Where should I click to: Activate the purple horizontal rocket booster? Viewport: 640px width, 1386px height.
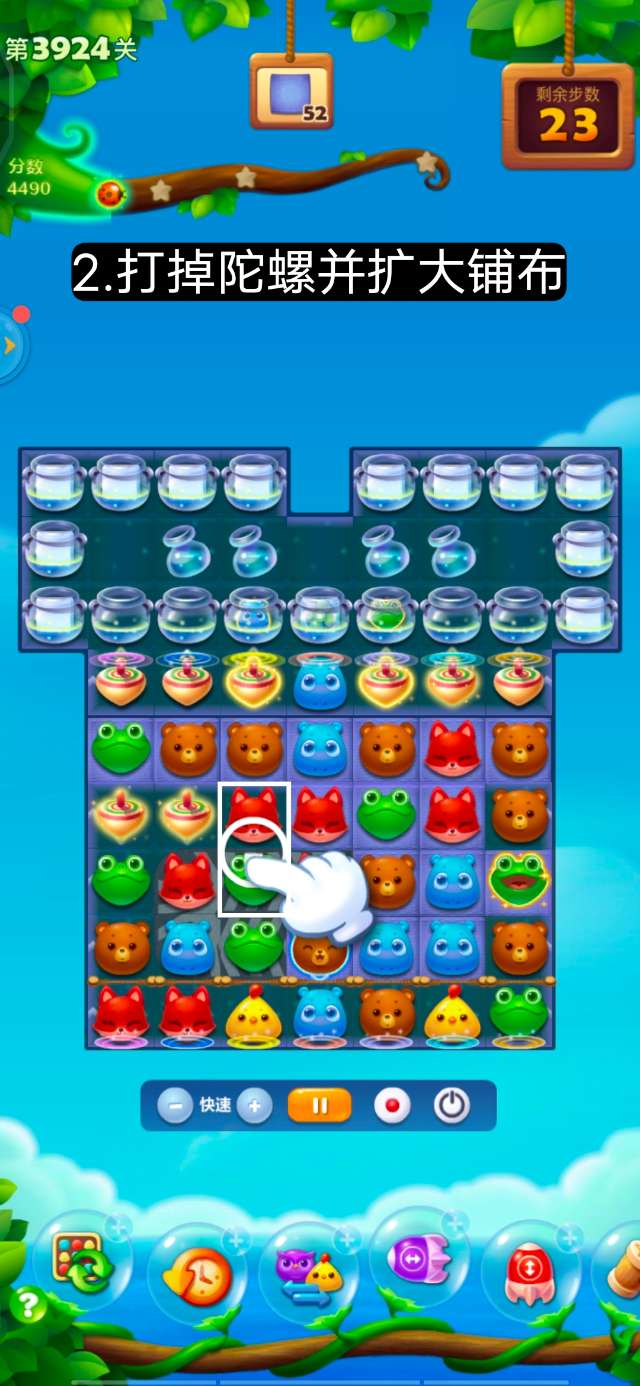418,1260
